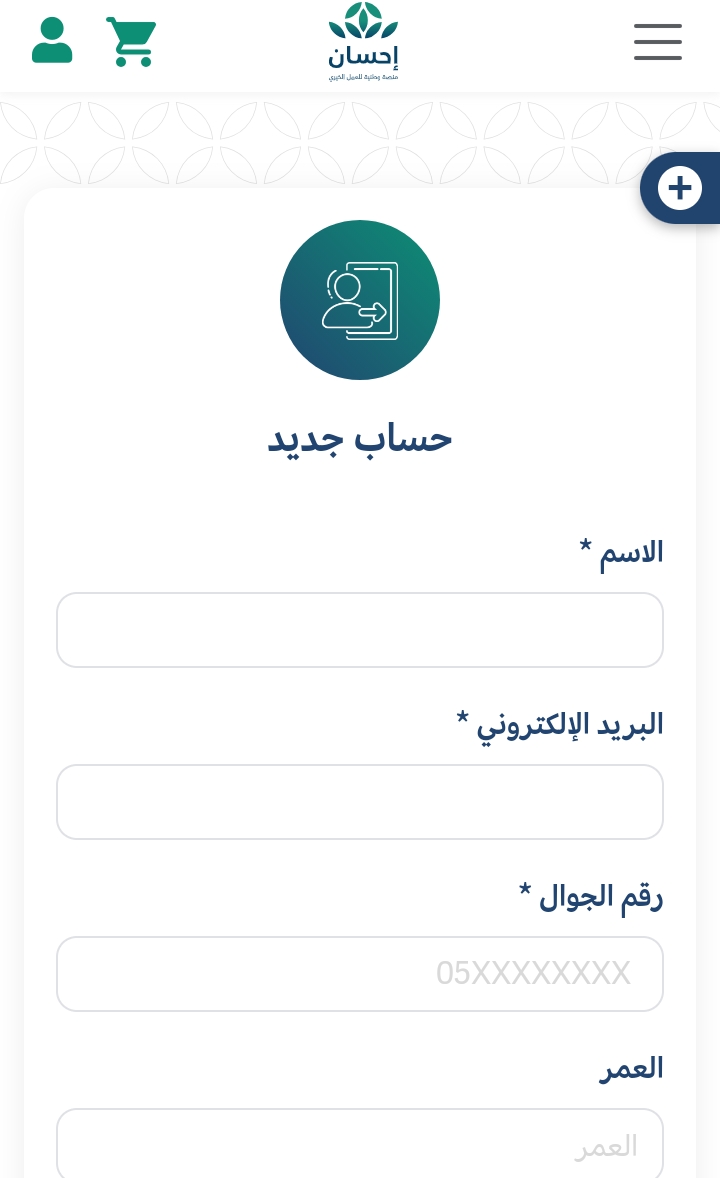
Task: Focus the name (الاسم) field
Action: 360,630
